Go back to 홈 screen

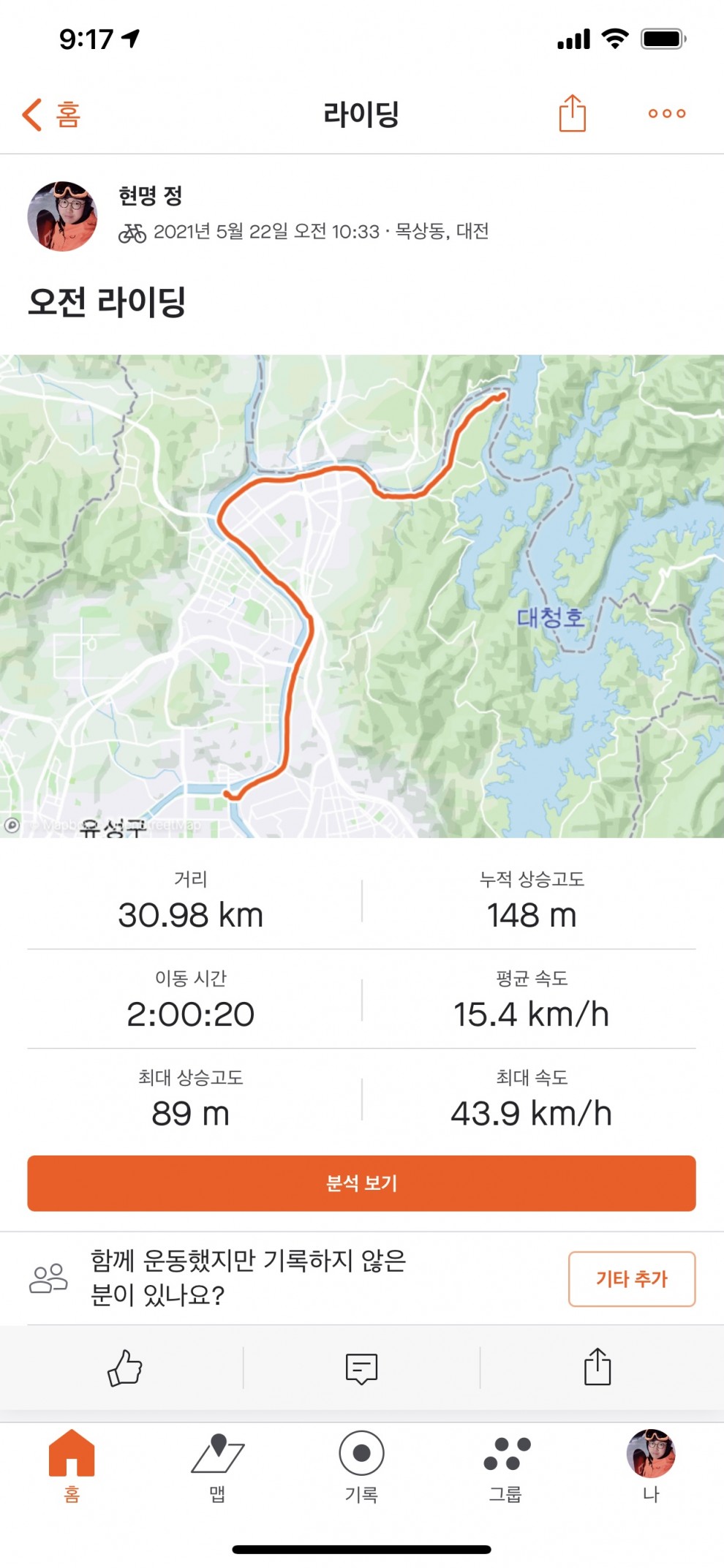tap(51, 115)
